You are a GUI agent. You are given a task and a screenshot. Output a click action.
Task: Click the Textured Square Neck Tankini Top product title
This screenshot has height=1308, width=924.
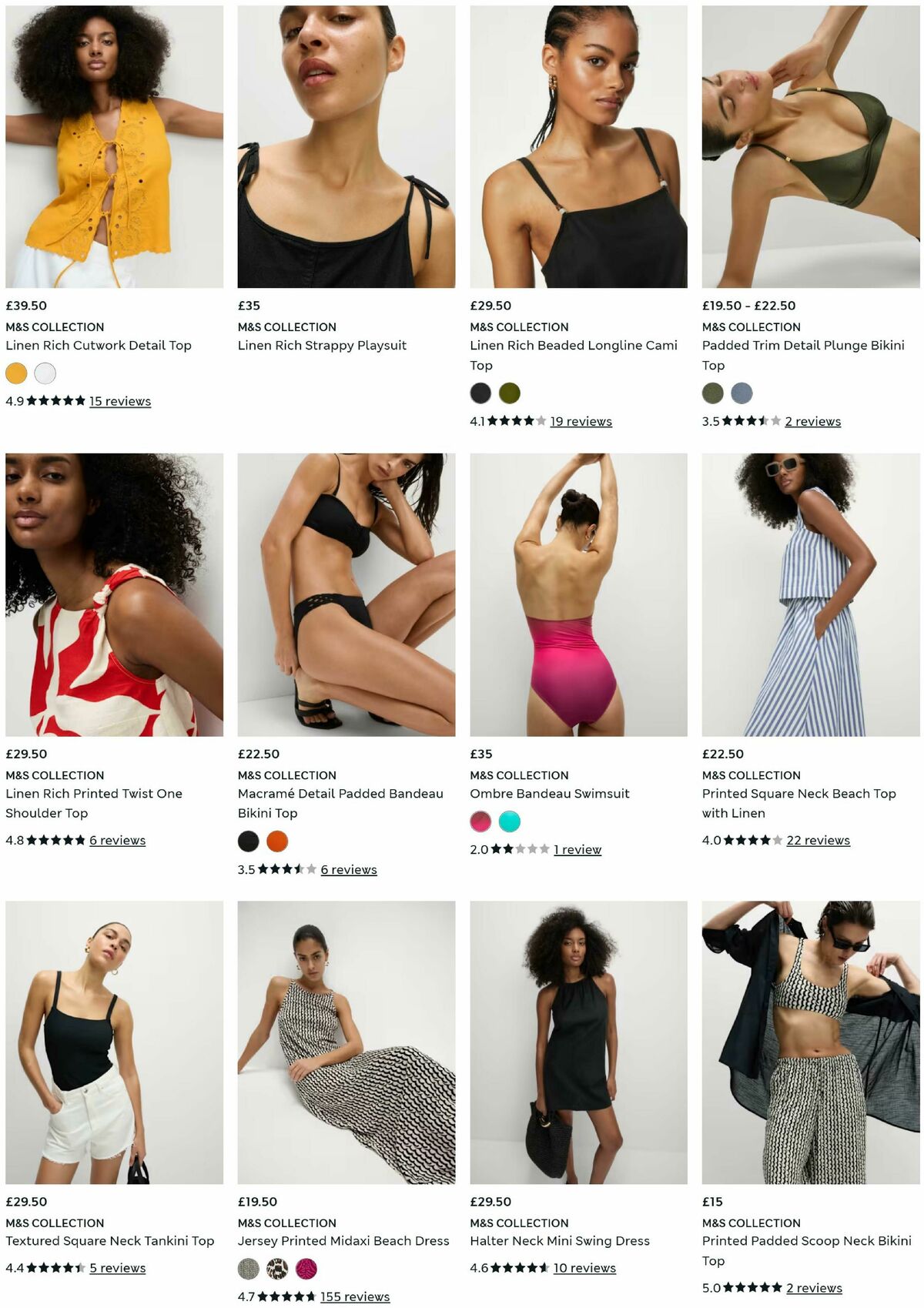click(109, 1241)
